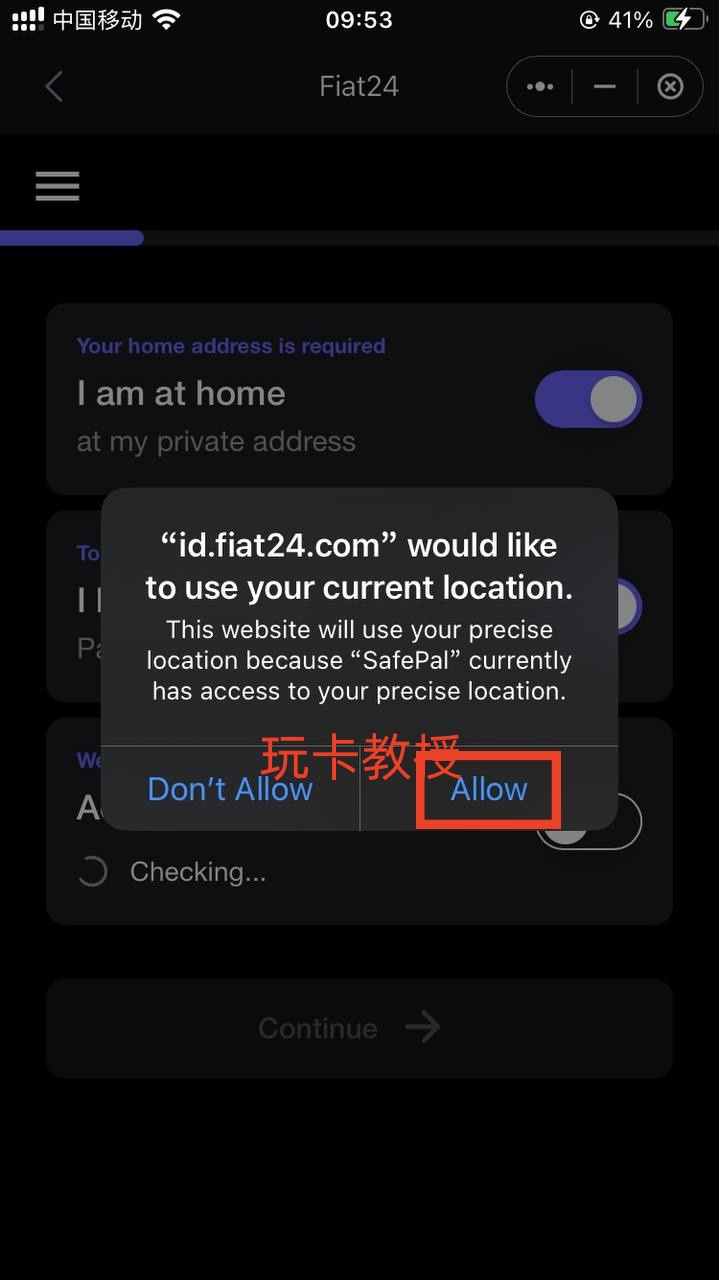Tap the Continue button
The width and height of the screenshot is (719, 1280).
click(x=358, y=1027)
